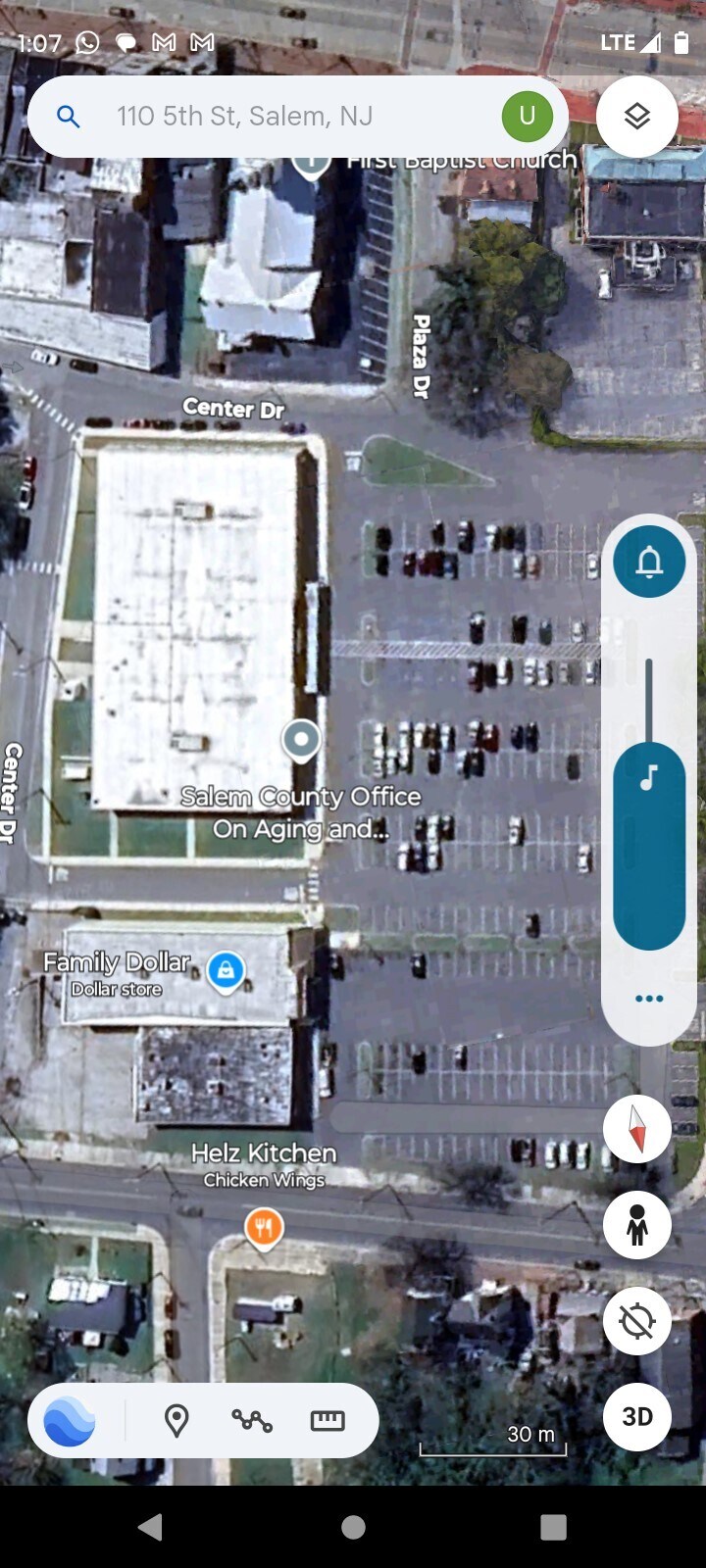Image resolution: width=706 pixels, height=1568 pixels.
Task: Tap the address search field
Action: pos(294,116)
